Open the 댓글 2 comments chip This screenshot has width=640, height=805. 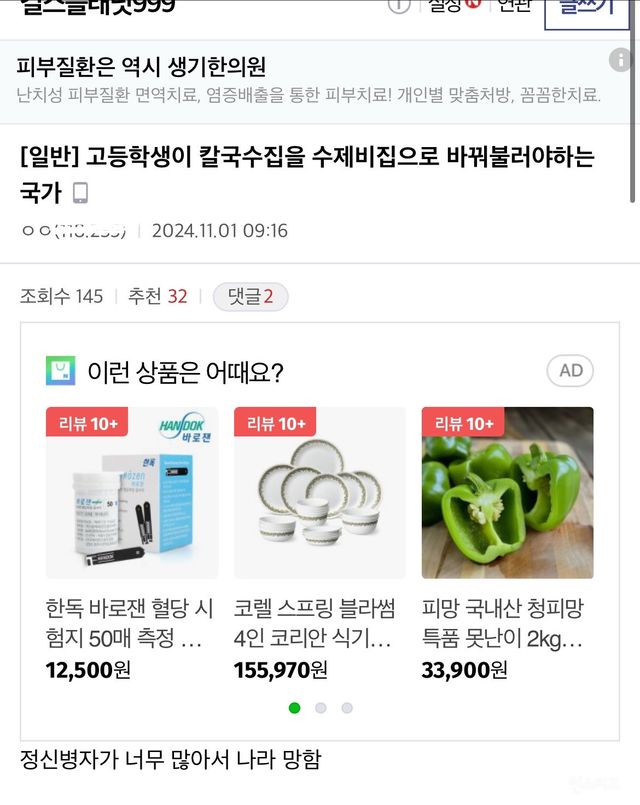250,297
